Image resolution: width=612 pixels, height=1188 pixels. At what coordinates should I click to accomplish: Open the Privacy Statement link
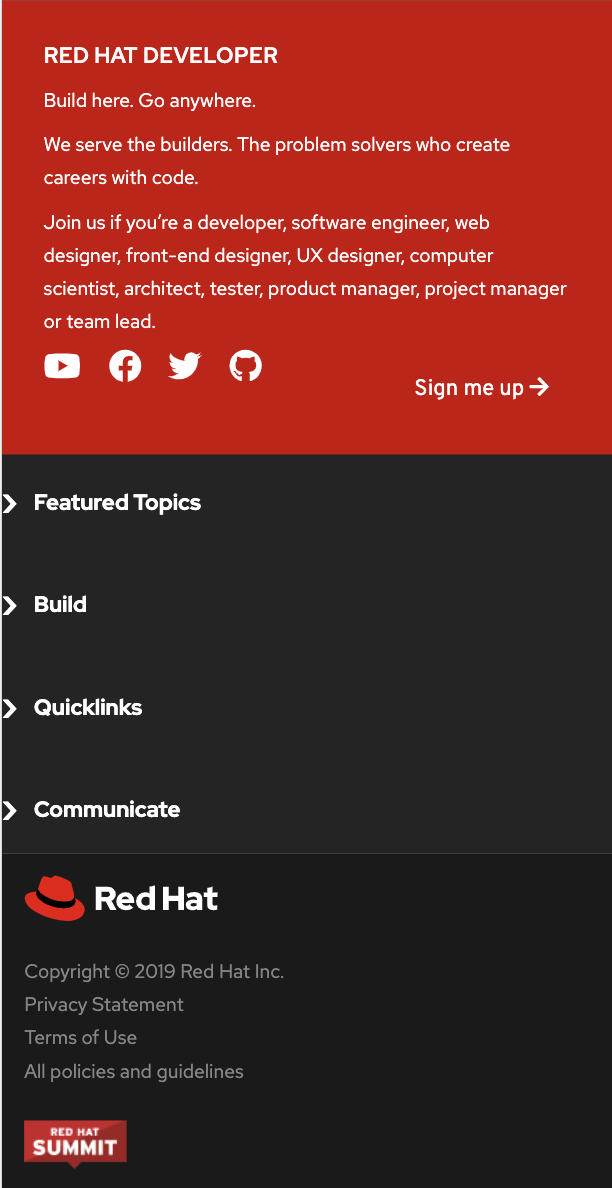(x=104, y=1005)
